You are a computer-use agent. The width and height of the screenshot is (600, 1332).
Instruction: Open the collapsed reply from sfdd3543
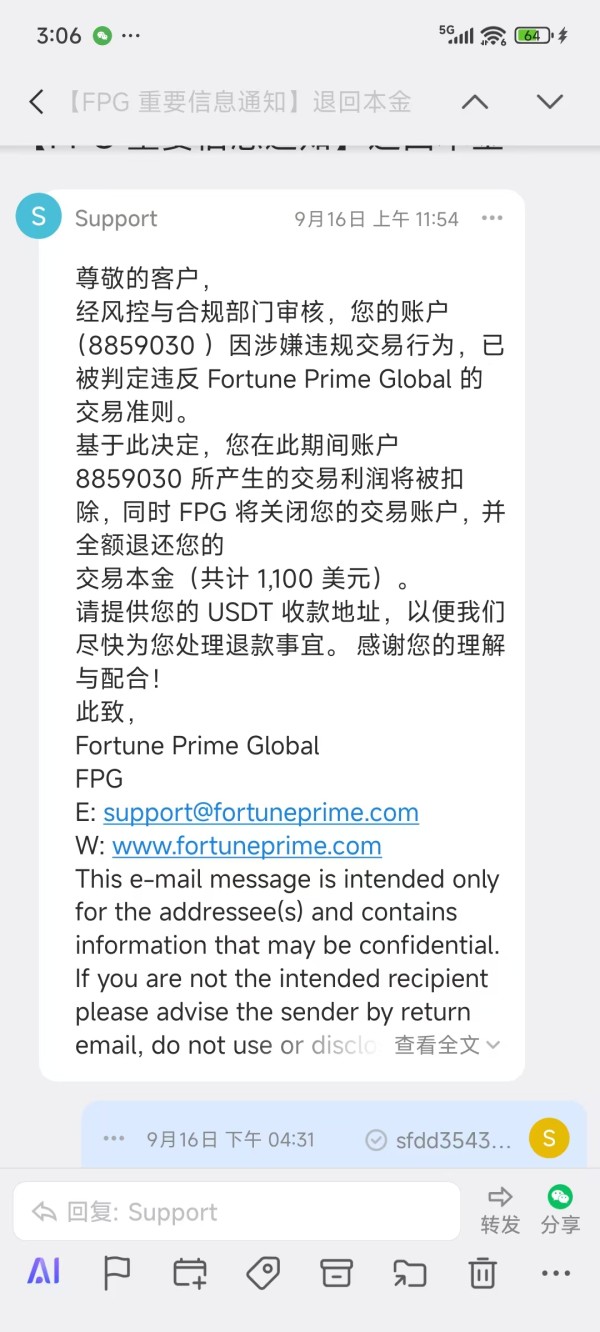pos(333,1138)
